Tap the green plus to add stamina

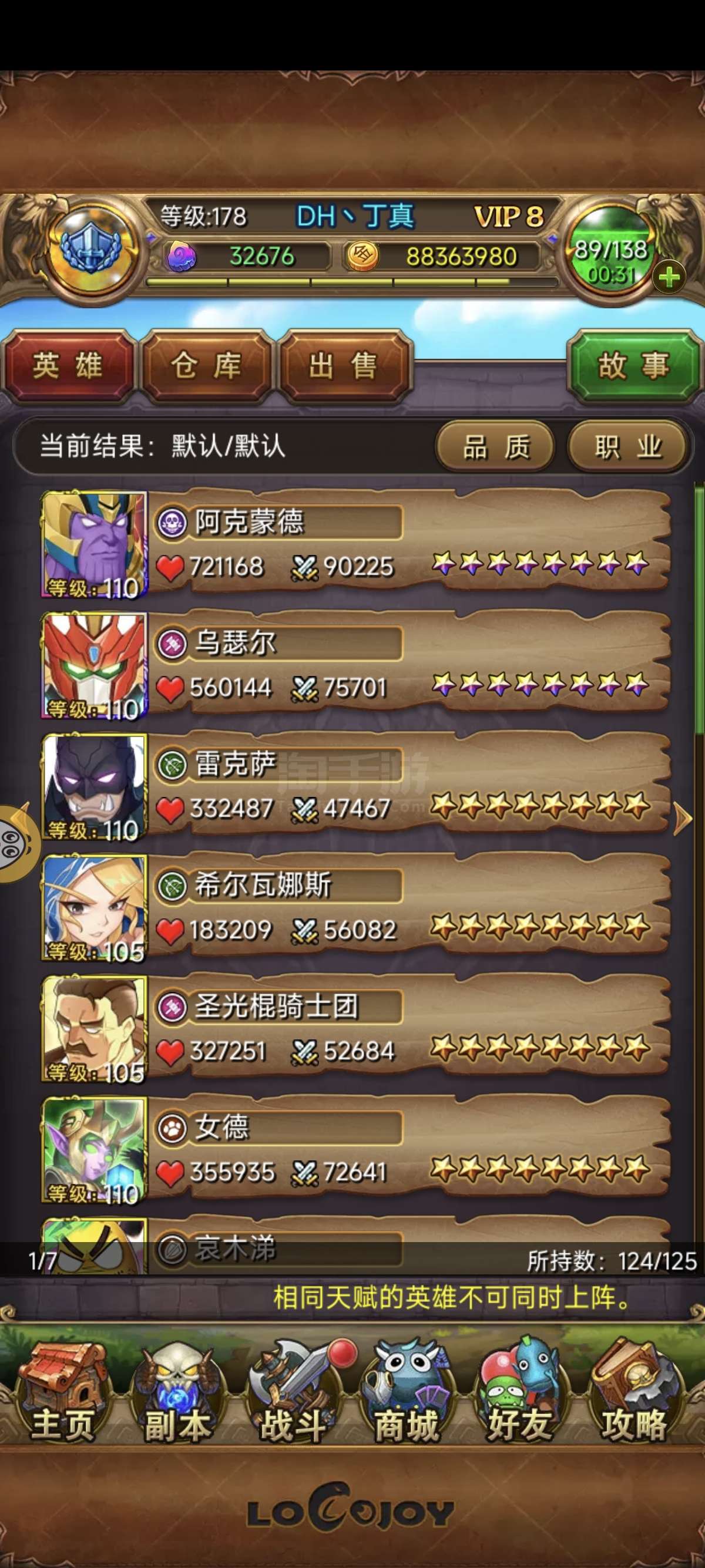click(x=669, y=278)
